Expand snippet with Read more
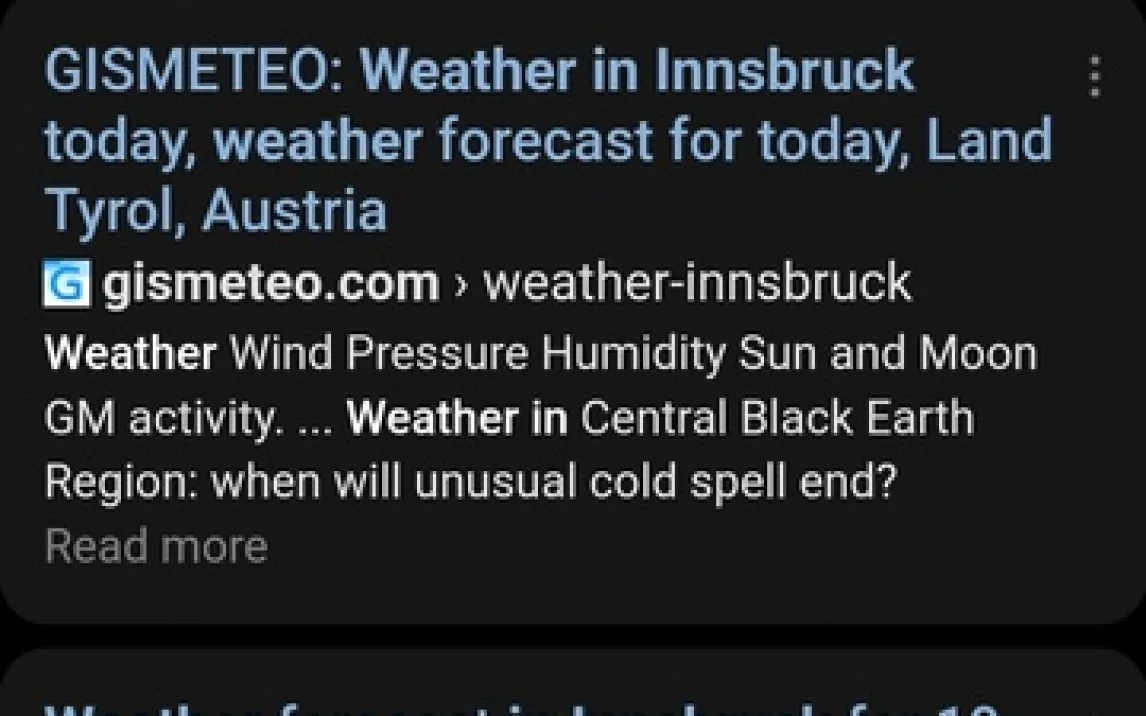The width and height of the screenshot is (1146, 716). [157, 547]
